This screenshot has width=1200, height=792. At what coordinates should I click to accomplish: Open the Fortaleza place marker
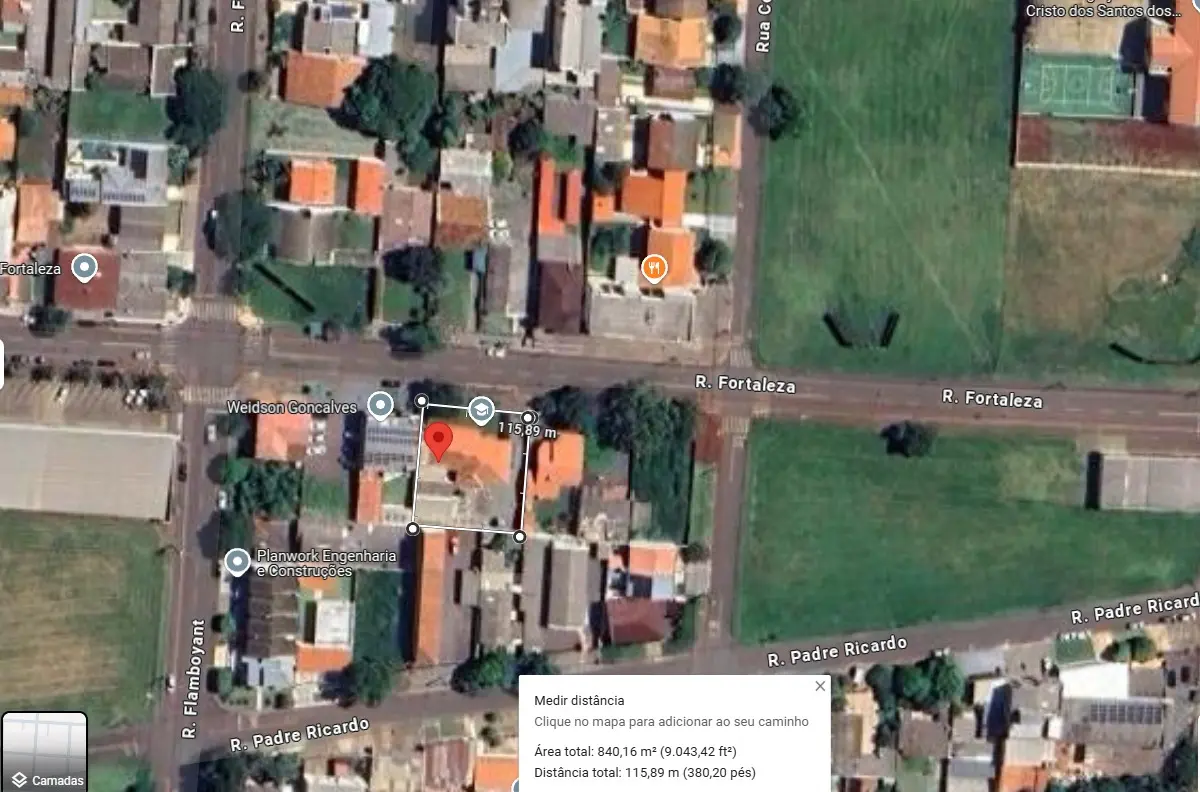(x=85, y=267)
